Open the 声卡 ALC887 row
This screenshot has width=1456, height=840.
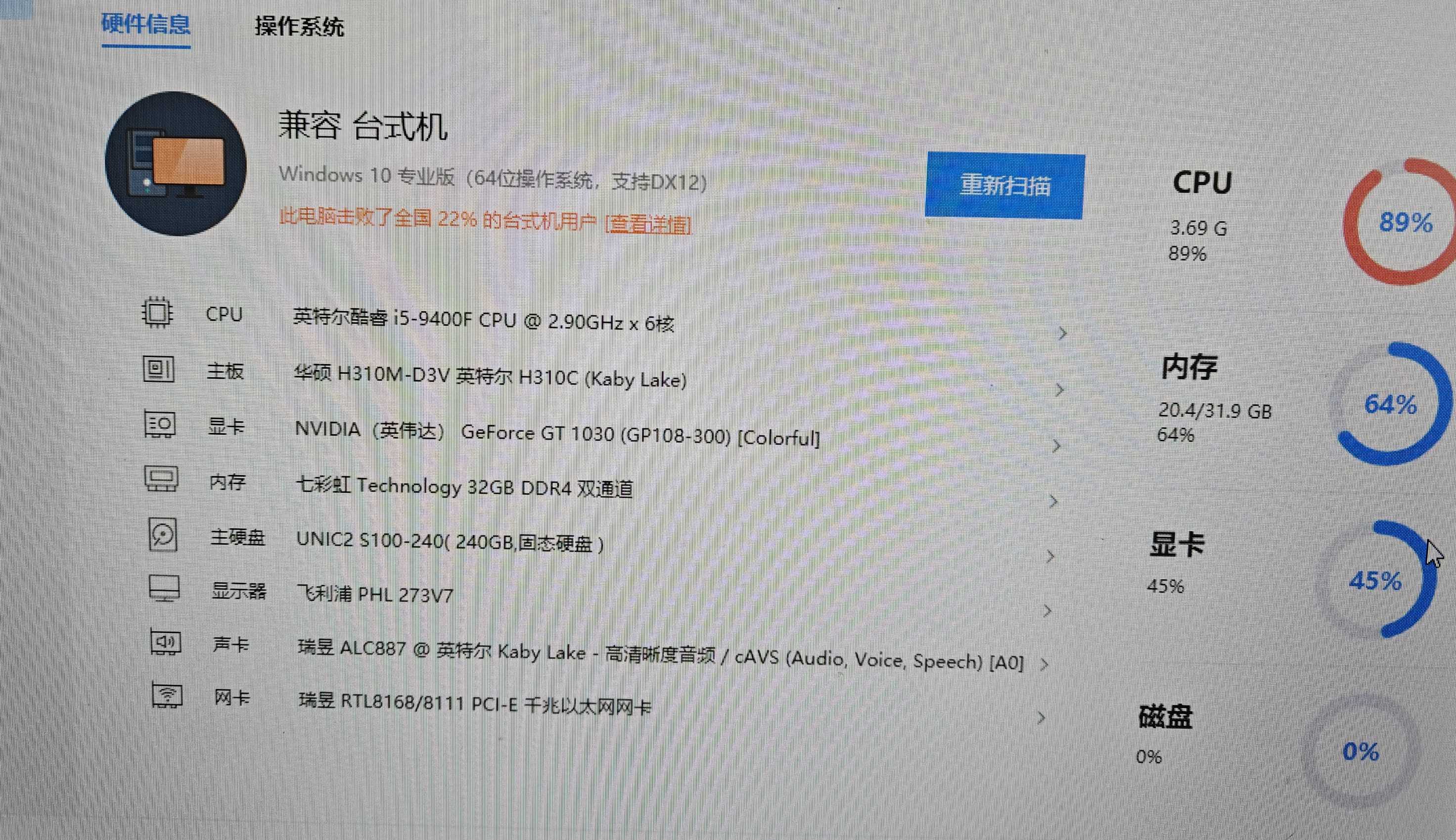(660, 656)
